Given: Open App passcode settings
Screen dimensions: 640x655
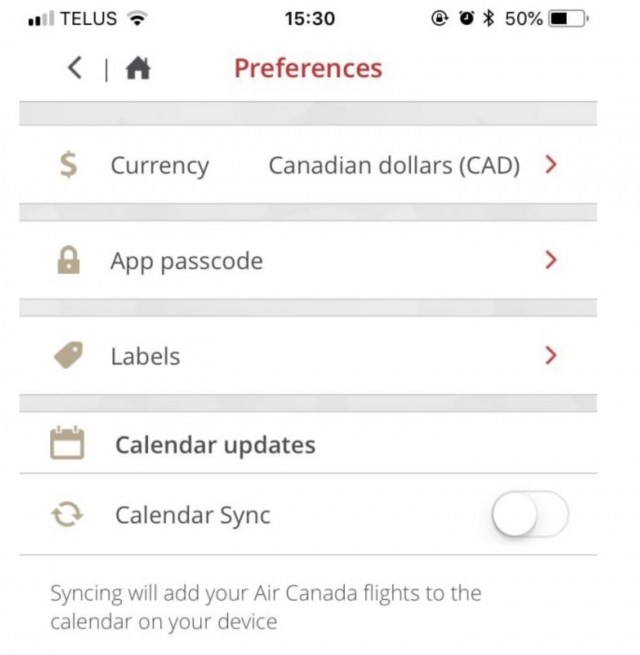Looking at the screenshot, I should [x=308, y=261].
